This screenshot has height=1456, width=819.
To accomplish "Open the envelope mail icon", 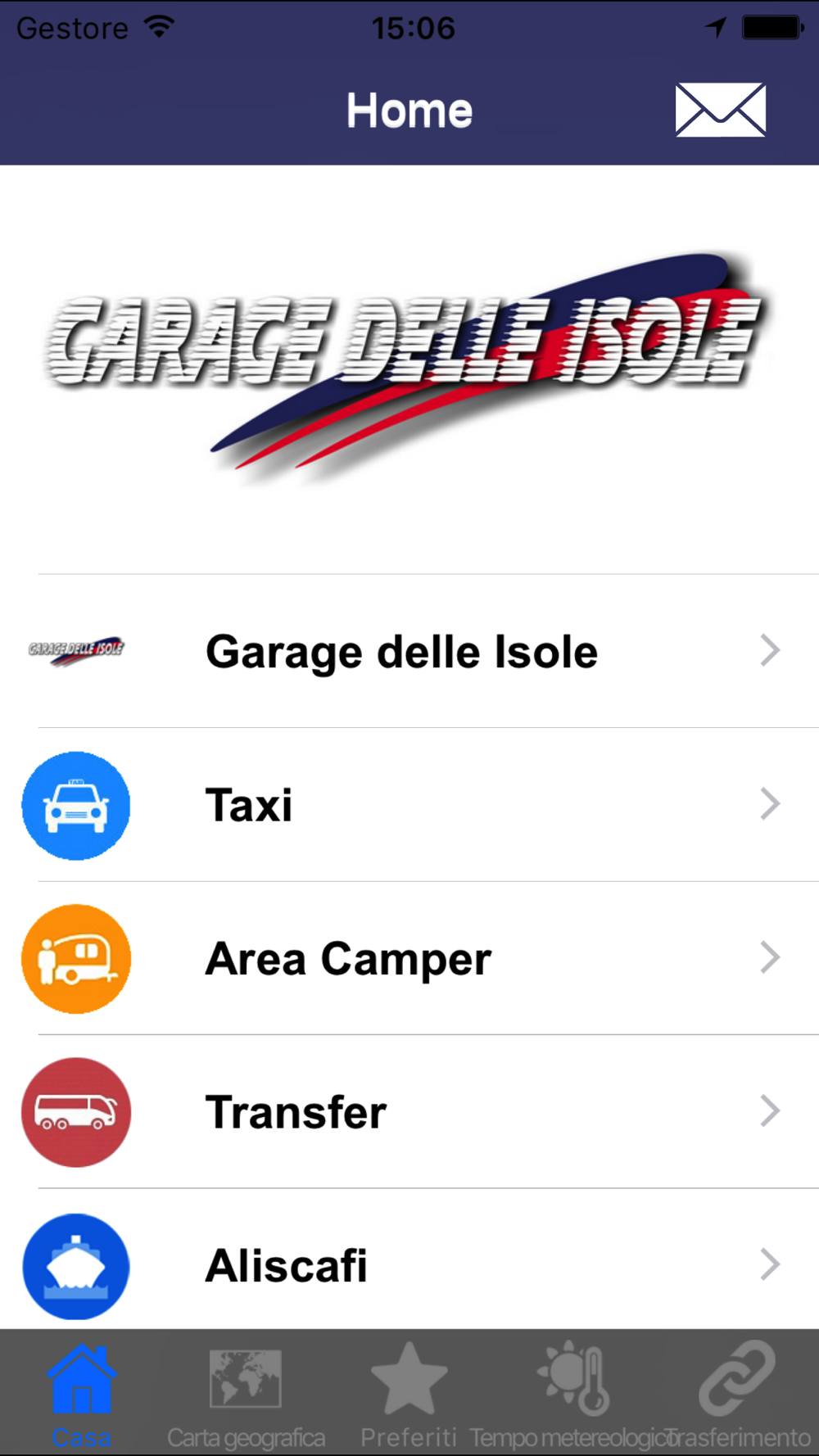I will point(720,110).
